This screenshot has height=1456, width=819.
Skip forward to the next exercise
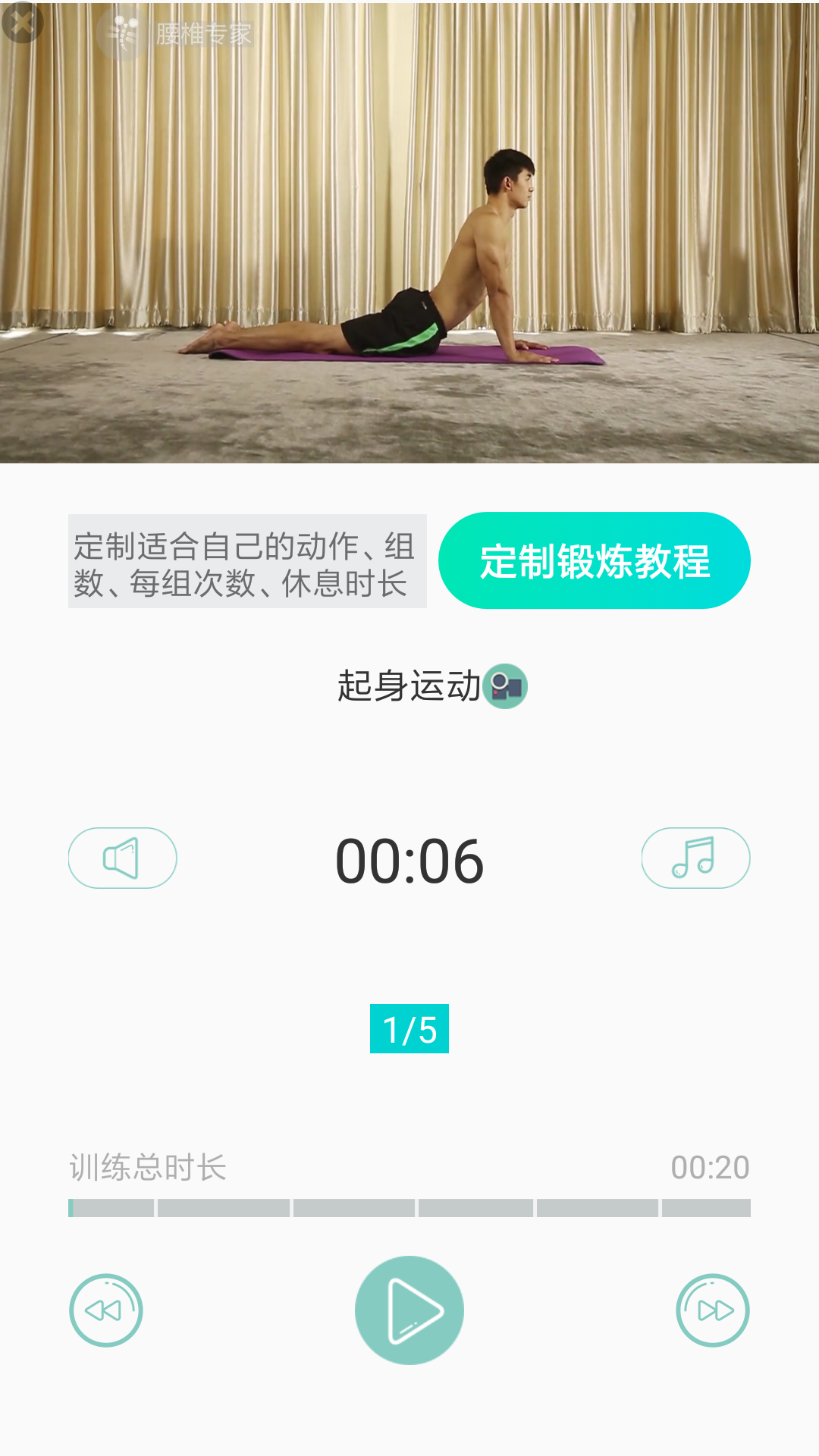[x=713, y=1310]
